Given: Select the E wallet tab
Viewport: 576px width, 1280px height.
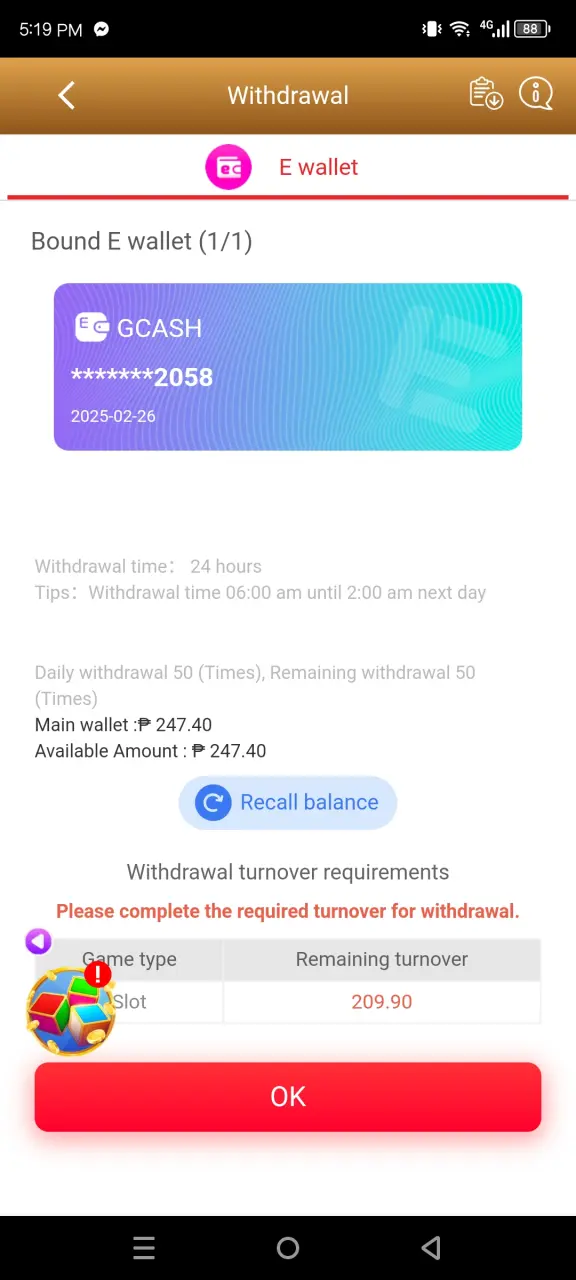Looking at the screenshot, I should [x=288, y=167].
